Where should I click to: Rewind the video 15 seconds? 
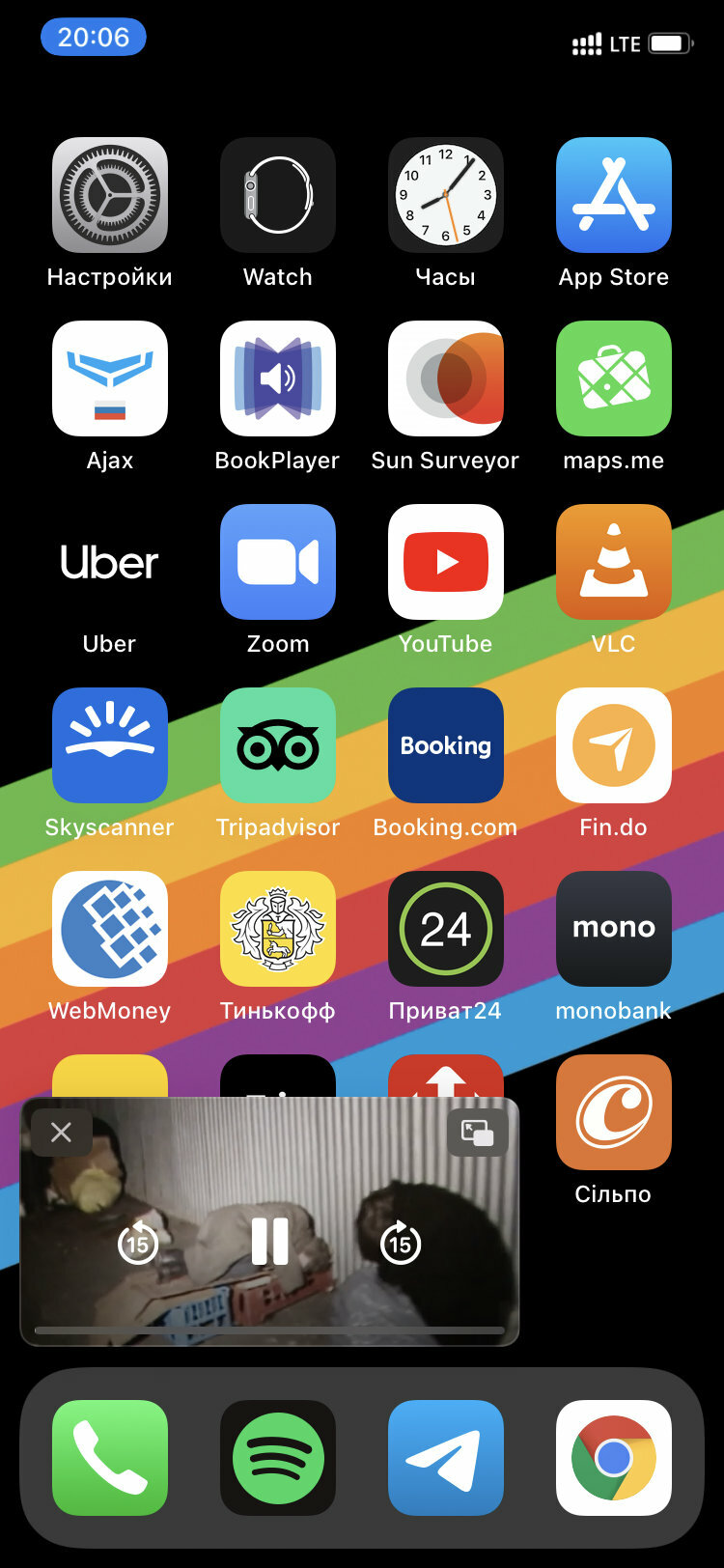pos(138,1243)
